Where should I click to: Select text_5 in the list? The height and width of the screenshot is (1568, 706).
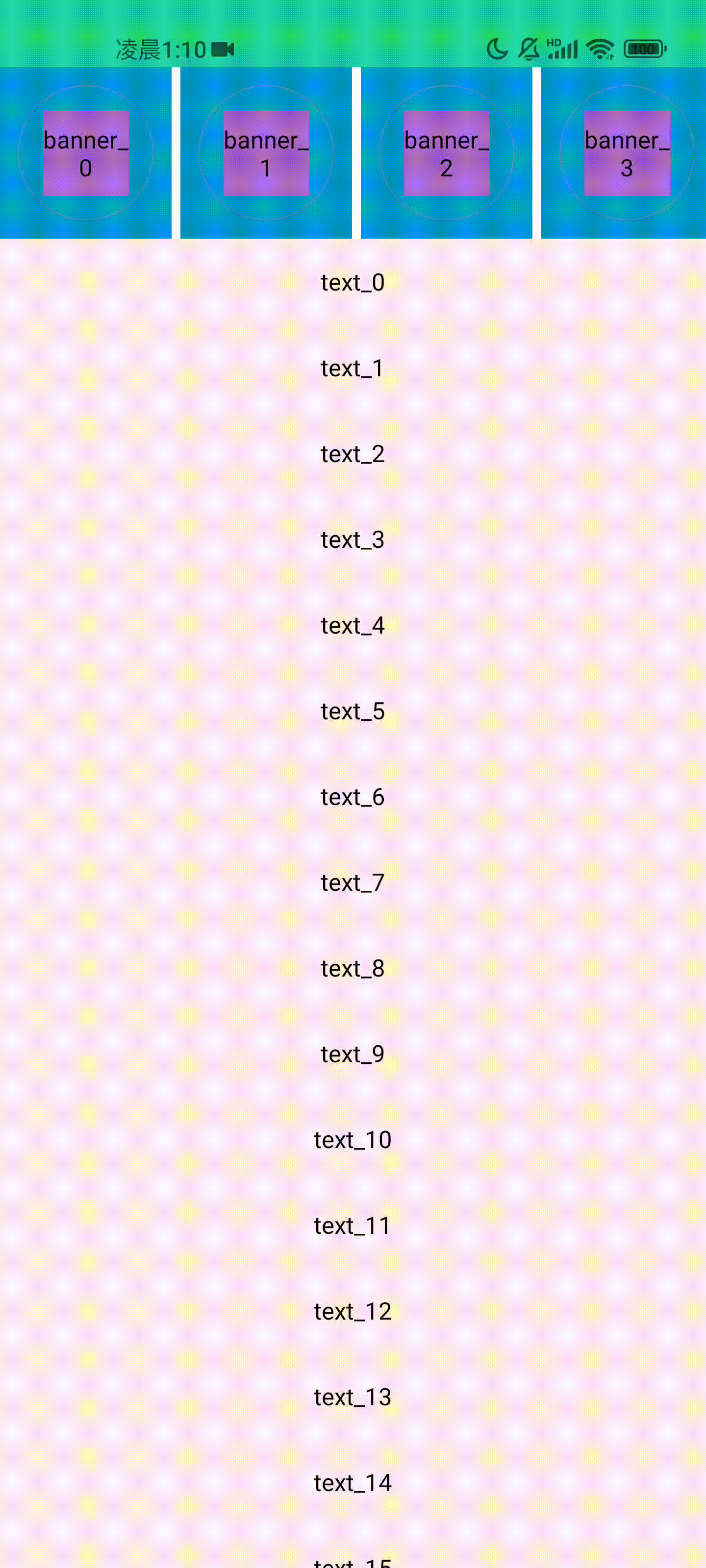tap(353, 711)
